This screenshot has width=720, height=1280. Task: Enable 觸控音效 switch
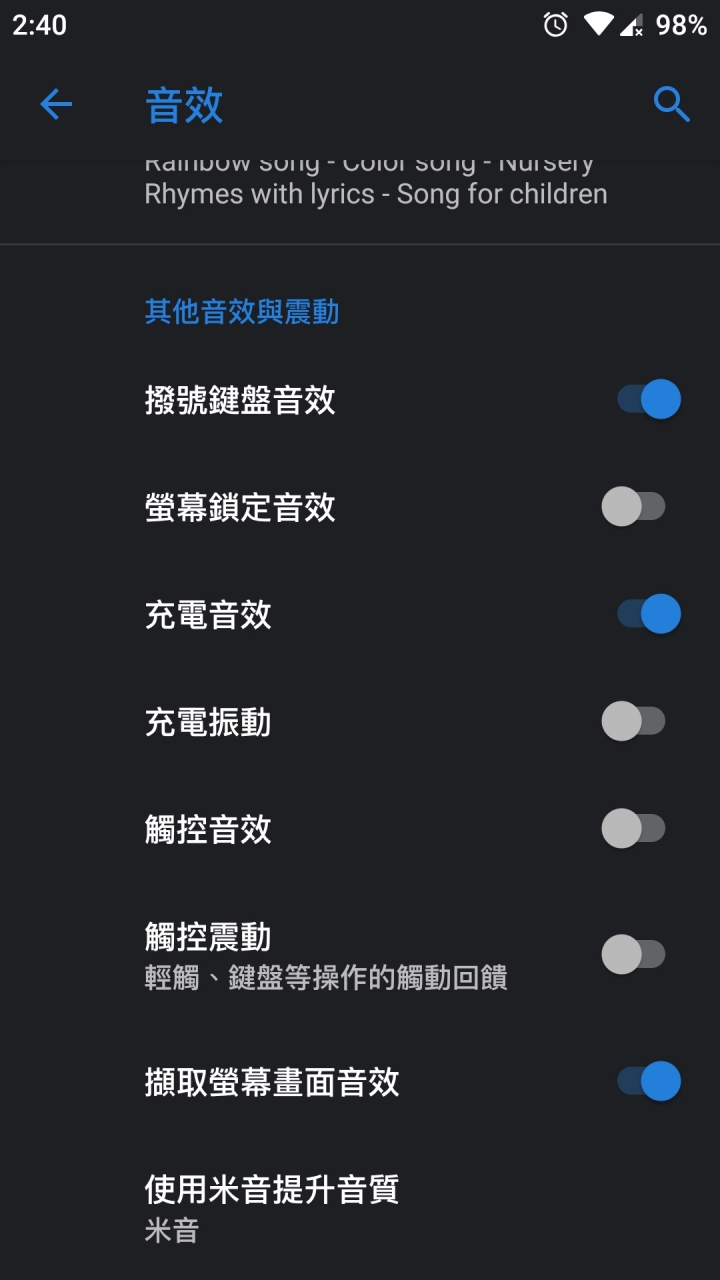[634, 828]
